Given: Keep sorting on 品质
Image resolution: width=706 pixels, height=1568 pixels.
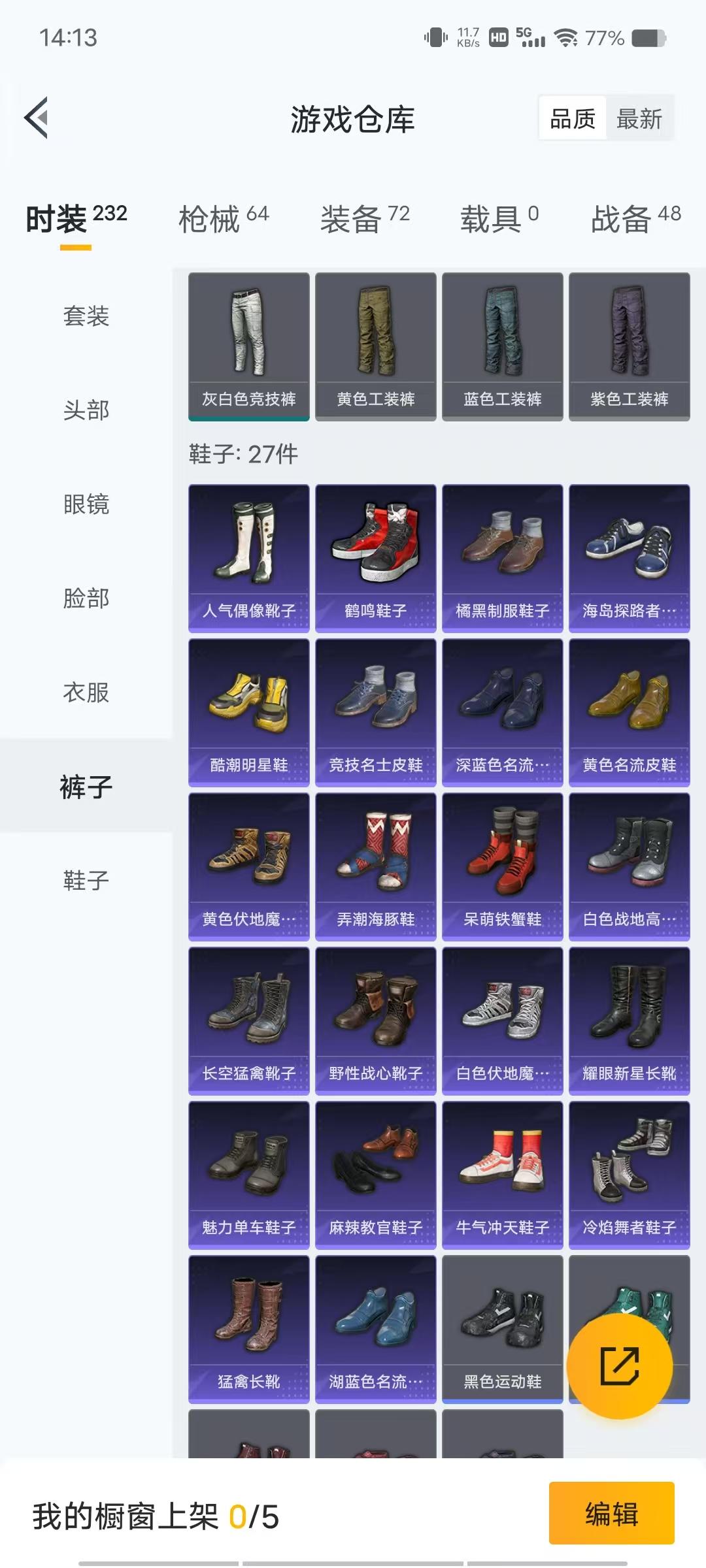Looking at the screenshot, I should point(573,119).
